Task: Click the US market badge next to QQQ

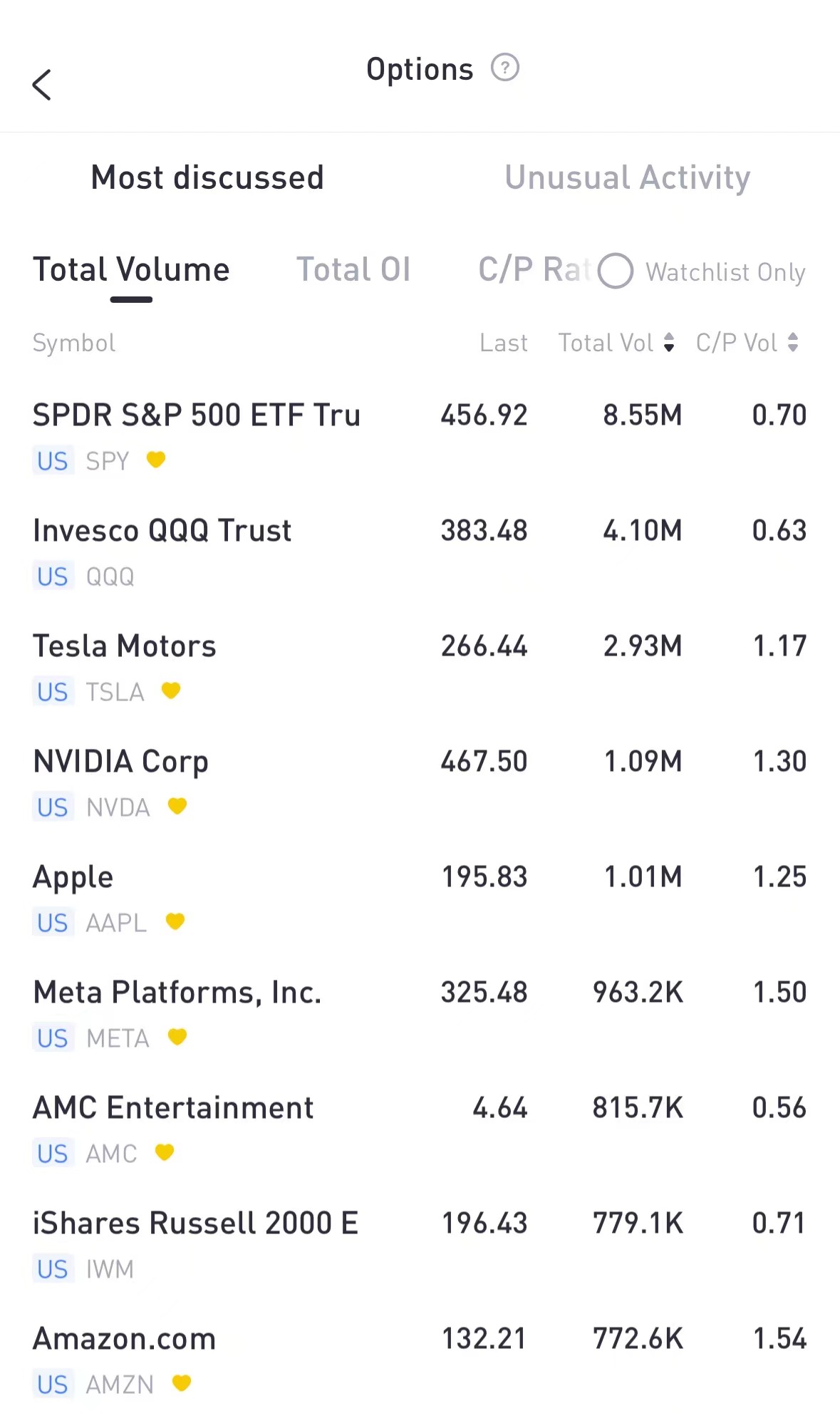Action: click(52, 576)
